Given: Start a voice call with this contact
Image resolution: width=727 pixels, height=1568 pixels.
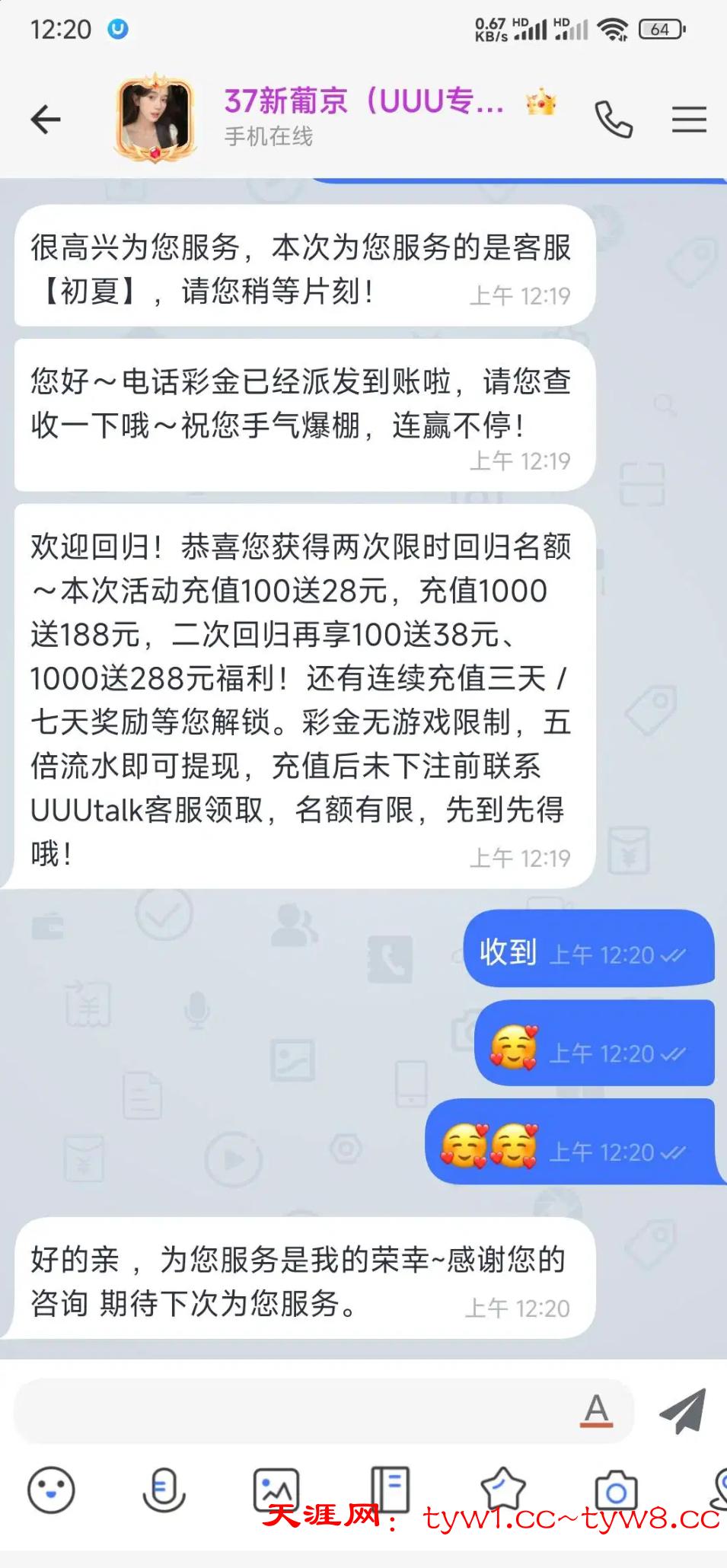Looking at the screenshot, I should tap(614, 120).
